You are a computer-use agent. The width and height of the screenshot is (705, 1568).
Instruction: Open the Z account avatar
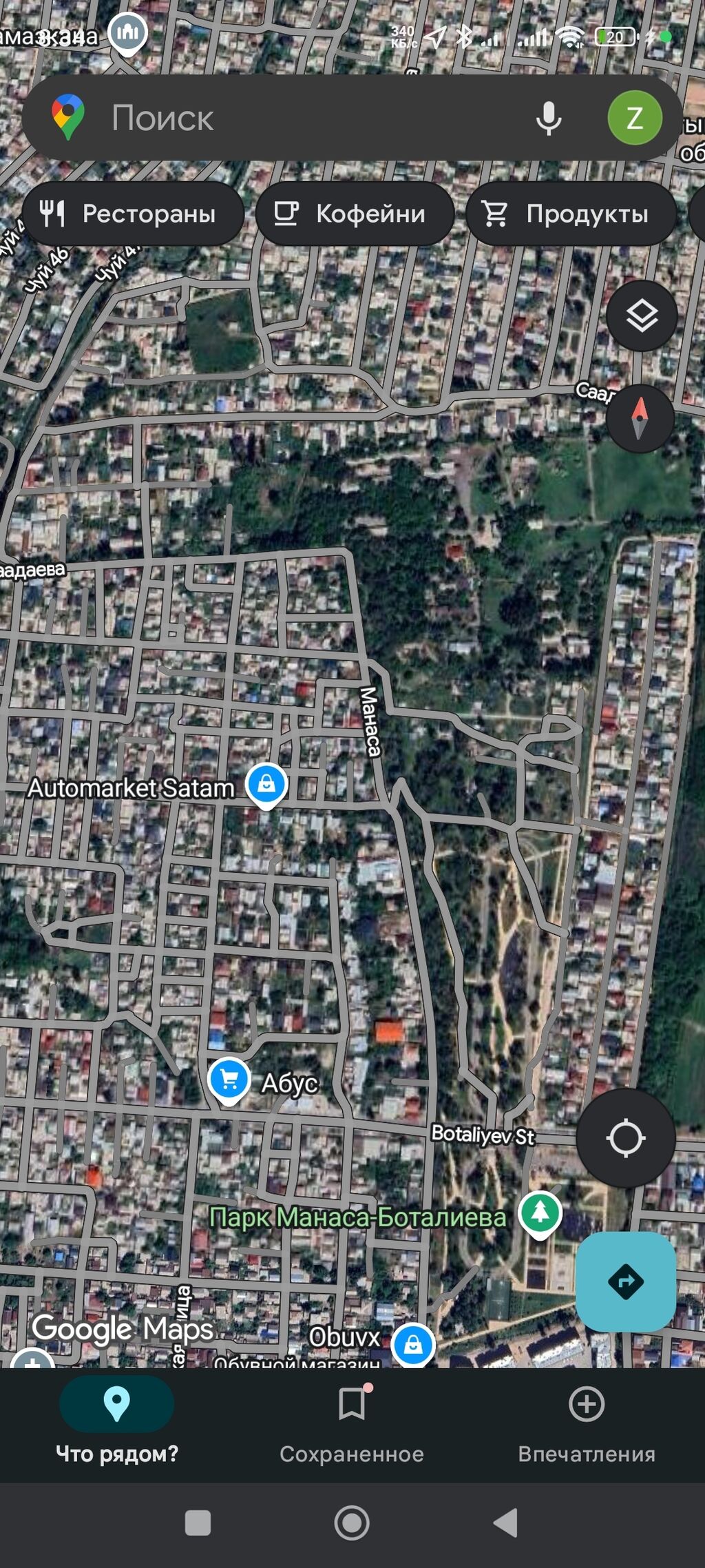[634, 118]
